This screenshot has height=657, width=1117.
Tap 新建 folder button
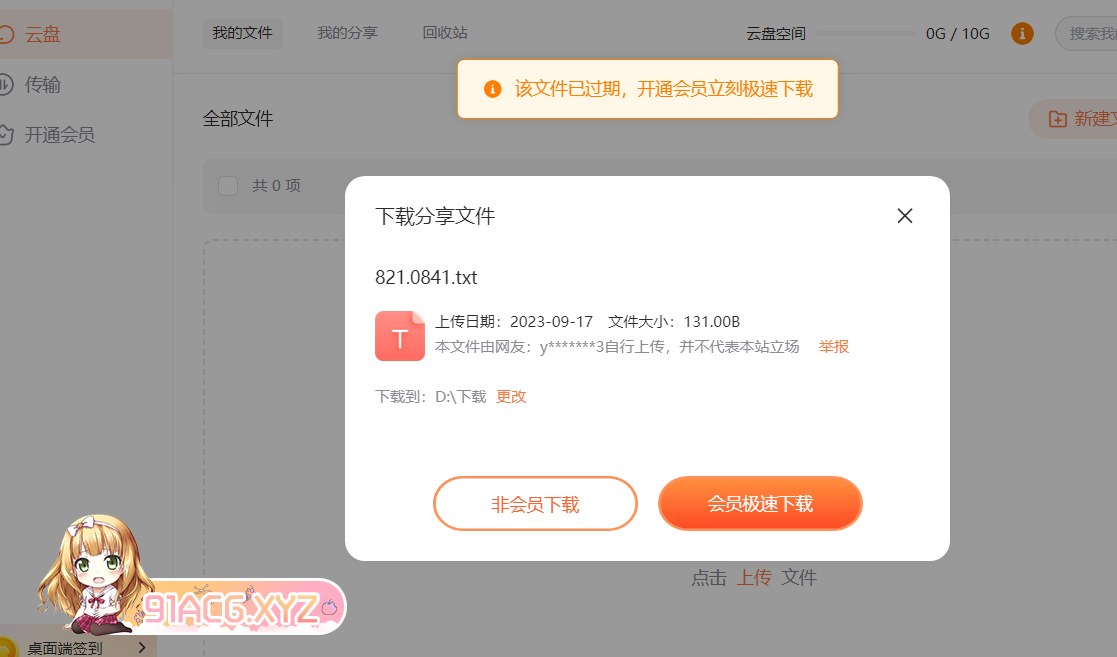click(x=1082, y=119)
